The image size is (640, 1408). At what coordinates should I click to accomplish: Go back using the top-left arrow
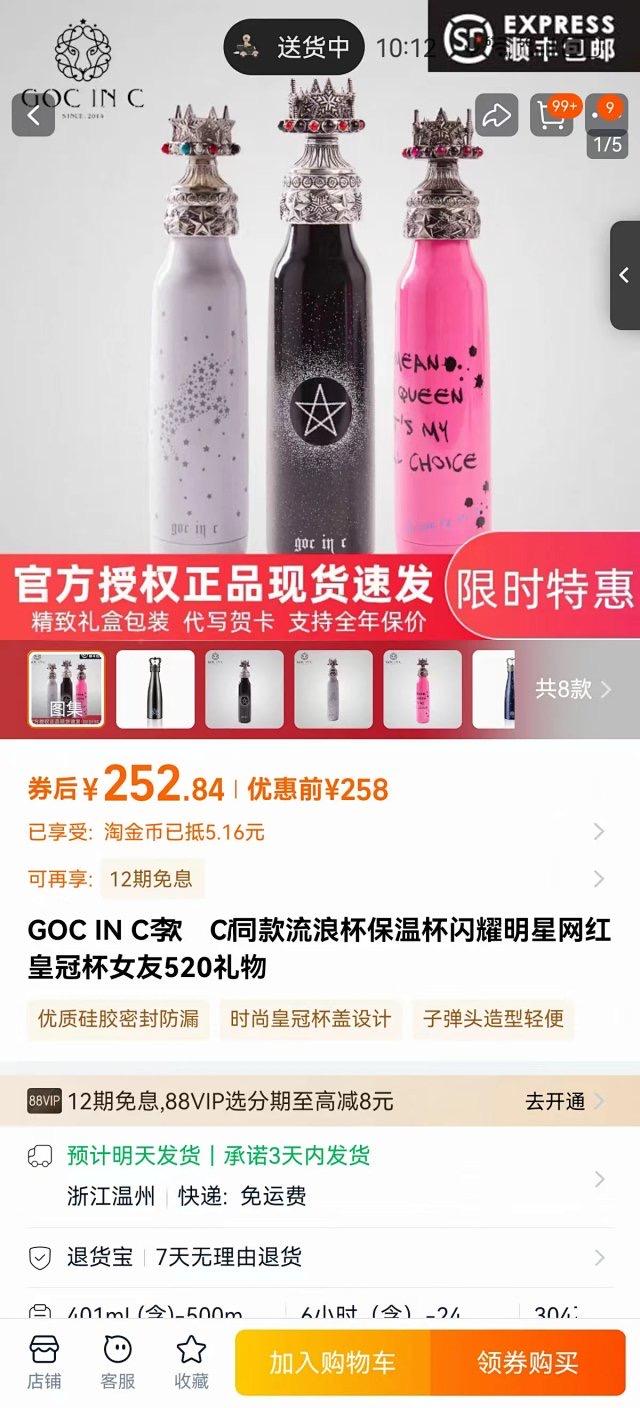(x=33, y=115)
